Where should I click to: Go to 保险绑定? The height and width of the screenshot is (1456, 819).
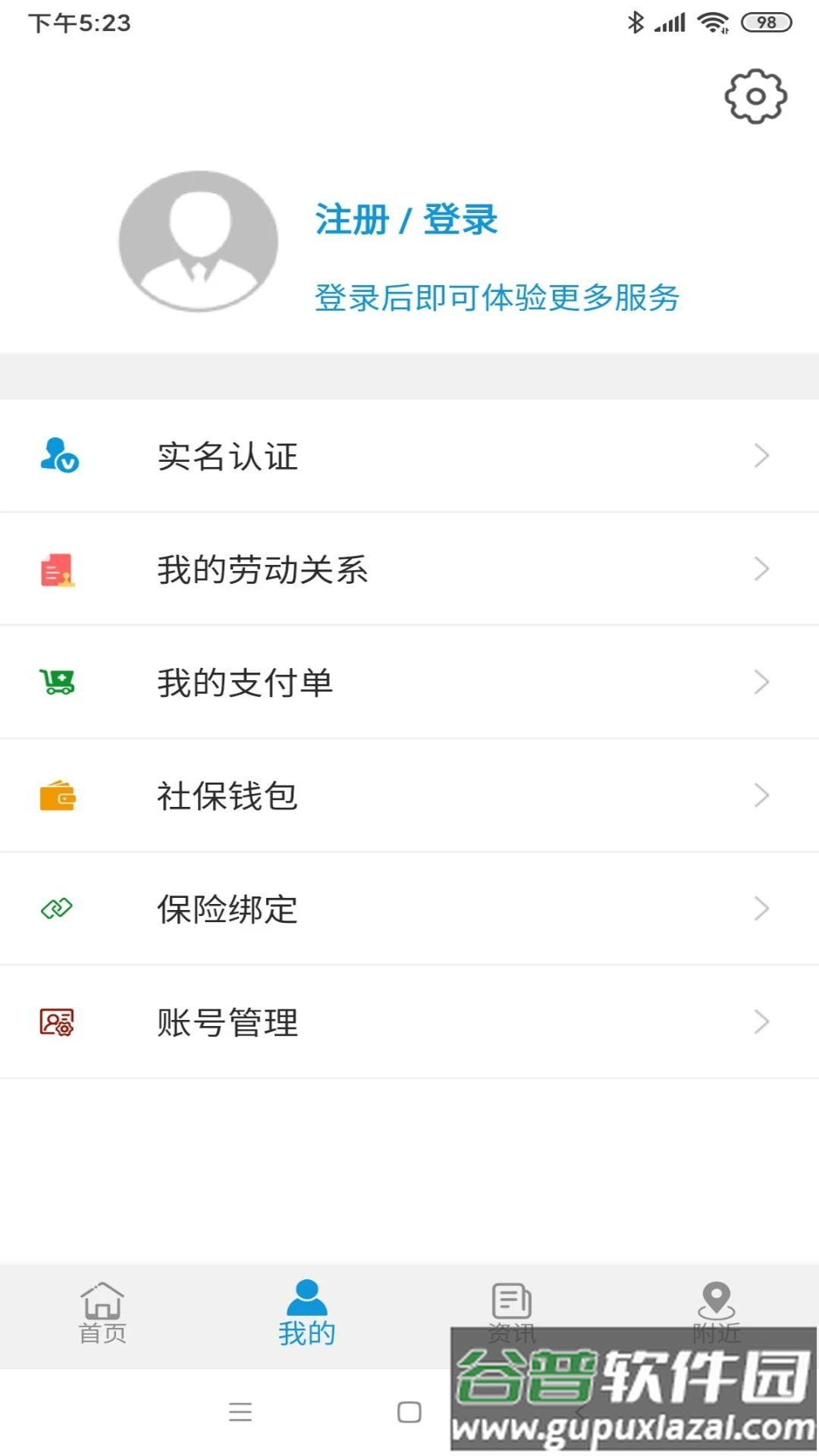click(409, 908)
